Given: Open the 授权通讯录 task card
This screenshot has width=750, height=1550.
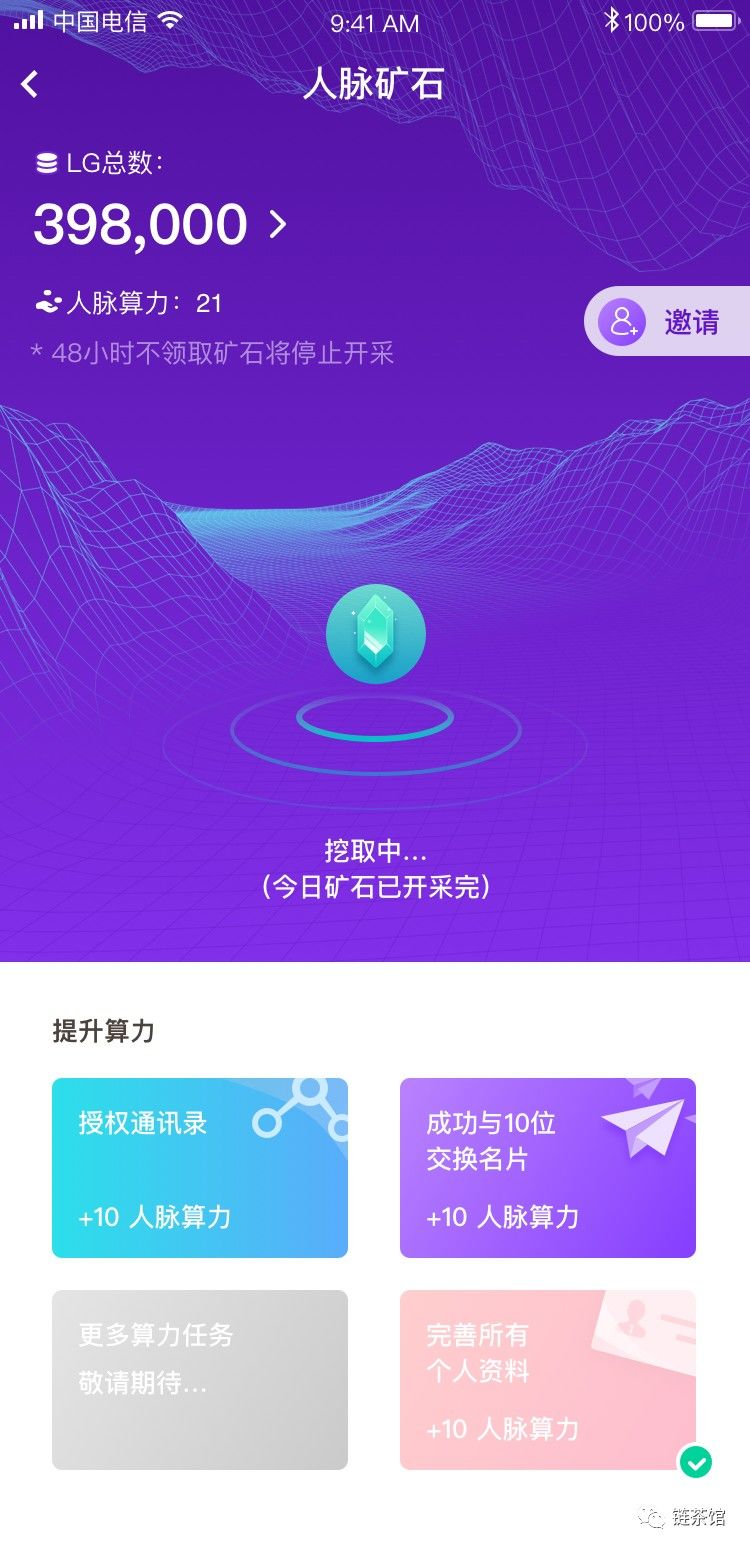Looking at the screenshot, I should tap(200, 1167).
